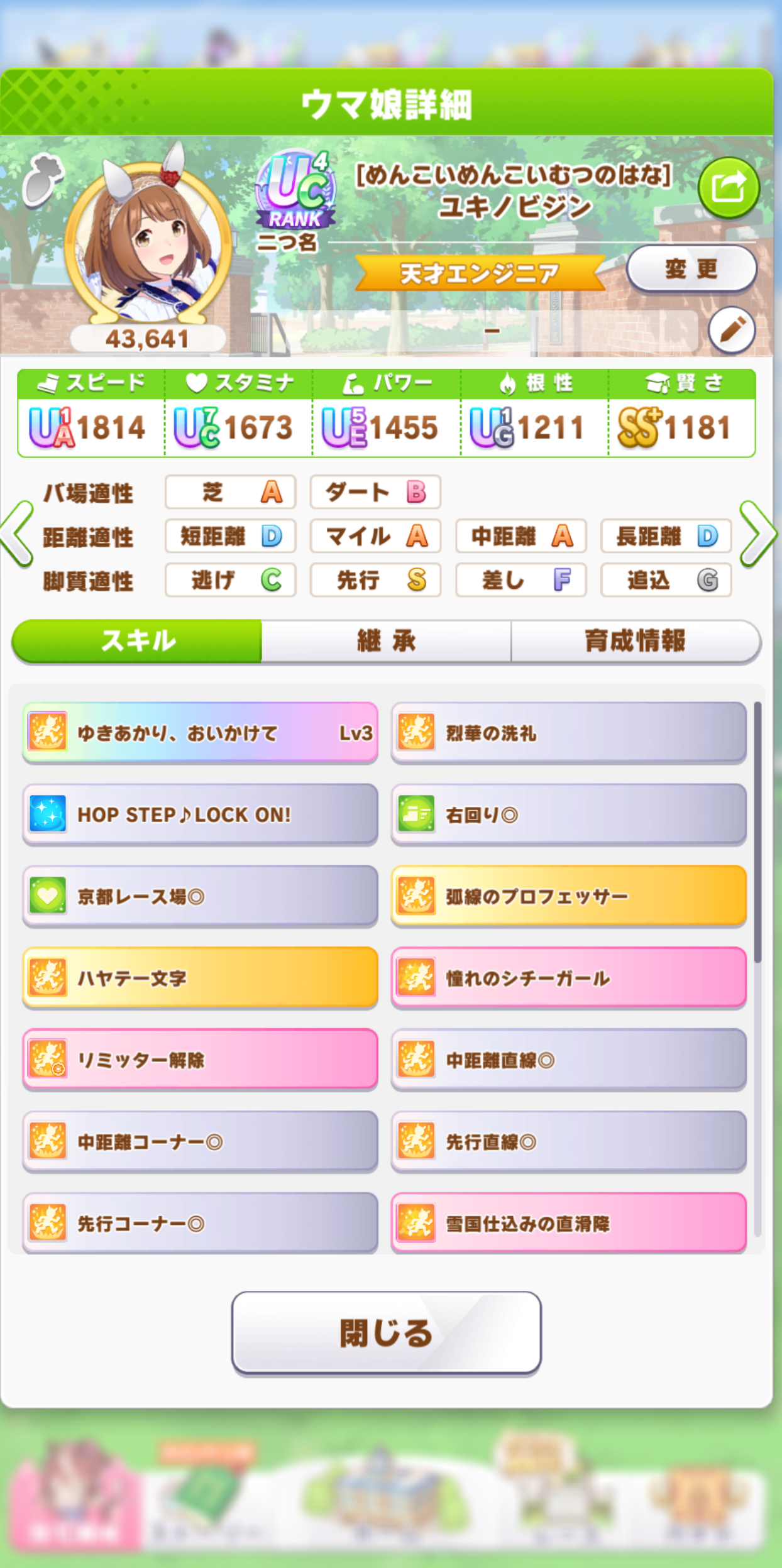The width and height of the screenshot is (782, 1568).
Task: Switch to the 継承 tab
Action: pyautogui.click(x=386, y=641)
